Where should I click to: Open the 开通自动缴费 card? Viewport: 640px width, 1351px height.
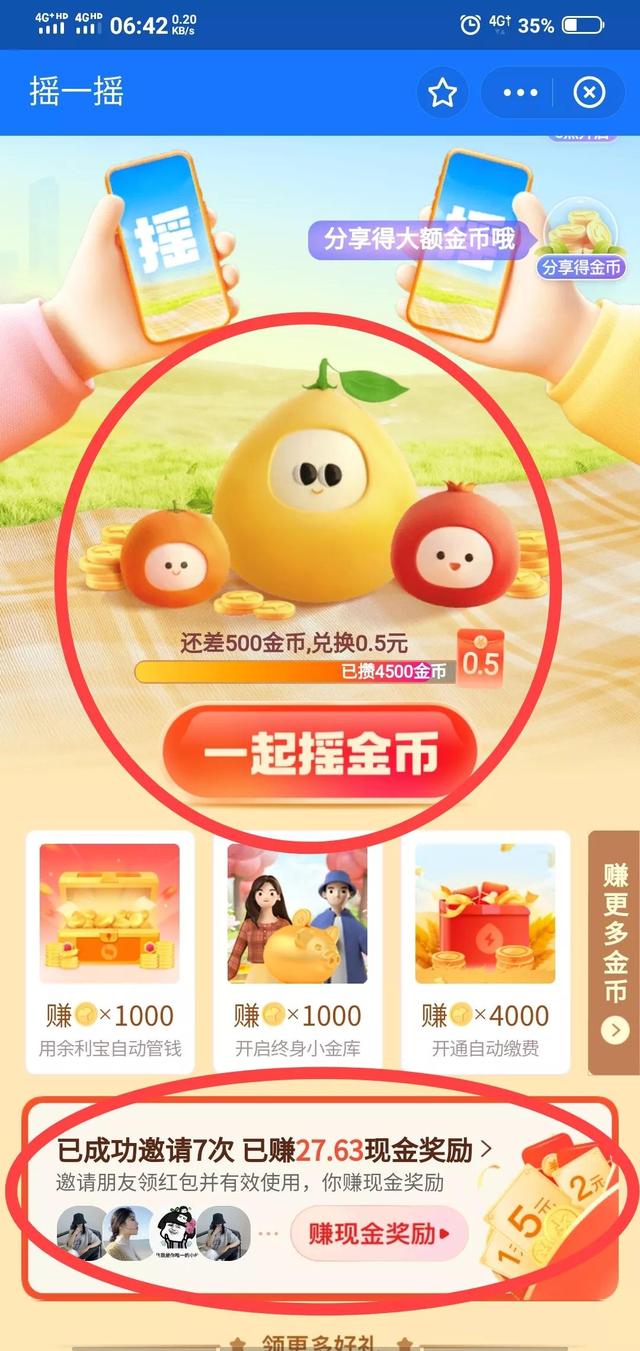(485, 950)
